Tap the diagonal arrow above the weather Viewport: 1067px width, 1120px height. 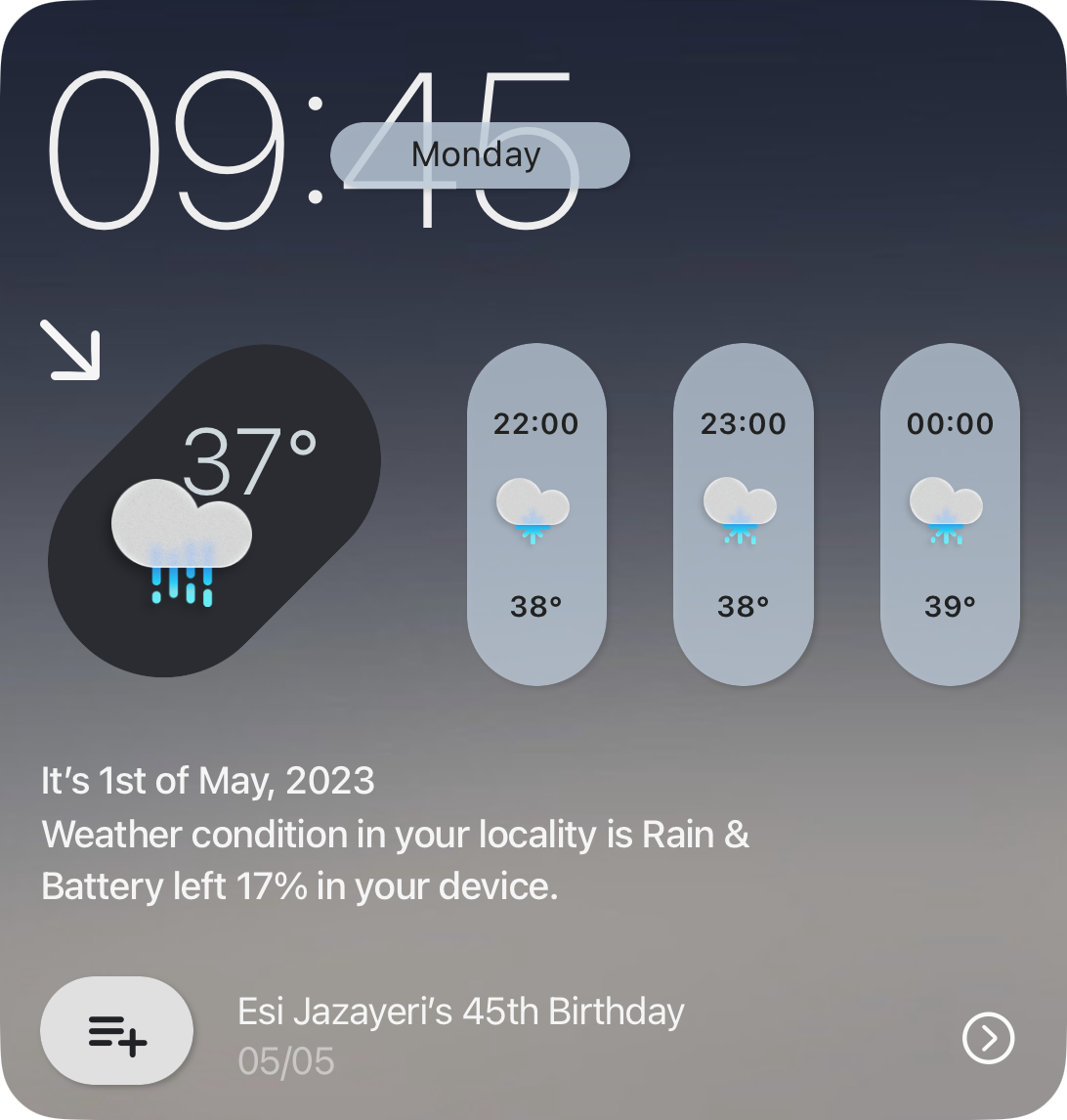(x=70, y=349)
